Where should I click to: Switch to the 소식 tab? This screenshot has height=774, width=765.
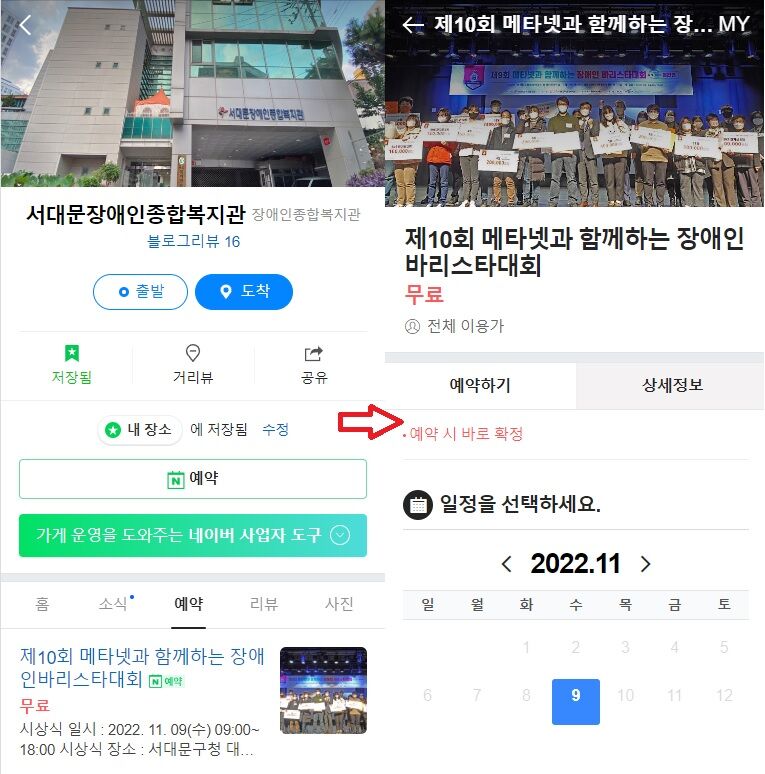[x=113, y=603]
